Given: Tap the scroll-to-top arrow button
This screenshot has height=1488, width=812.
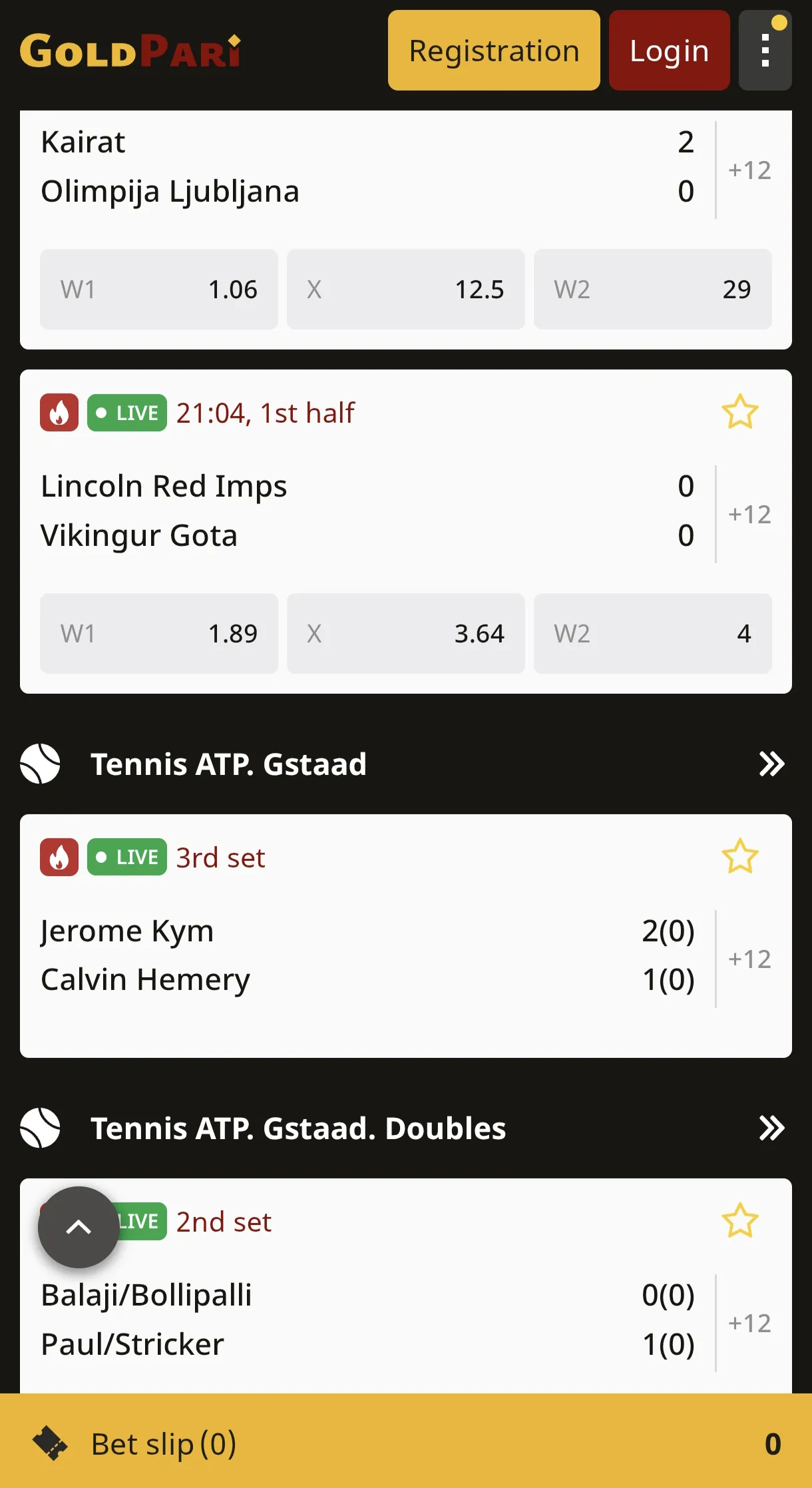Looking at the screenshot, I should (x=79, y=1227).
